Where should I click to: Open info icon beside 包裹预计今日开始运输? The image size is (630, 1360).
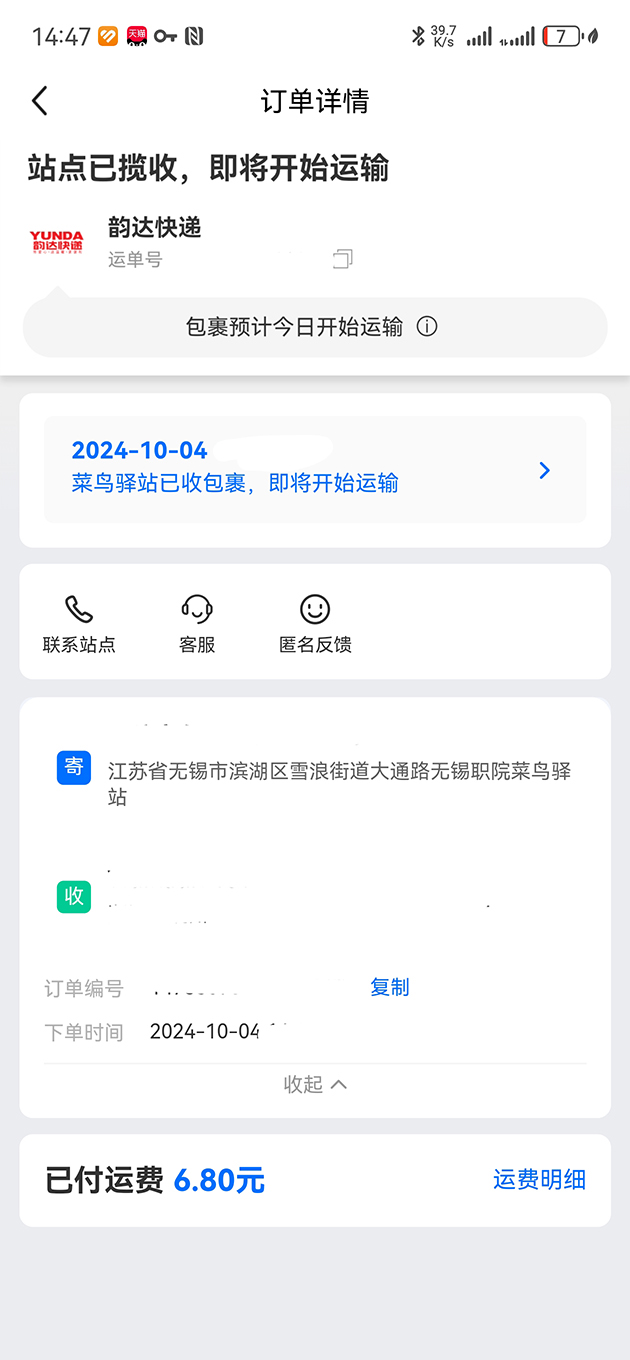coord(427,327)
